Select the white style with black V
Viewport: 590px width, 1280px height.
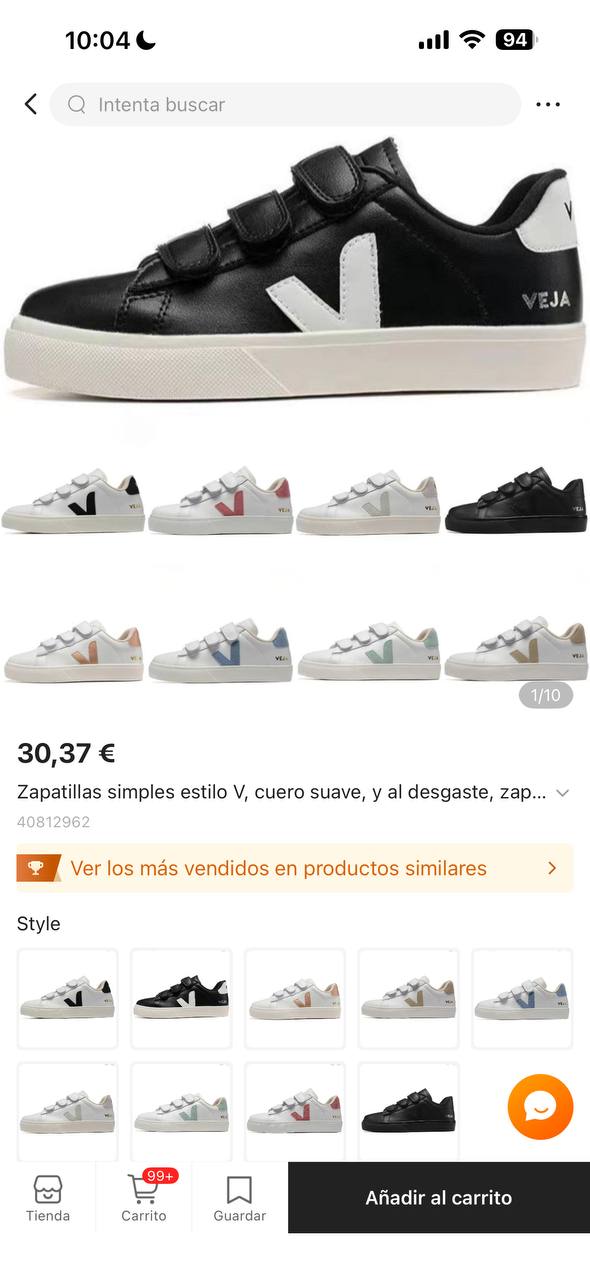[67, 999]
